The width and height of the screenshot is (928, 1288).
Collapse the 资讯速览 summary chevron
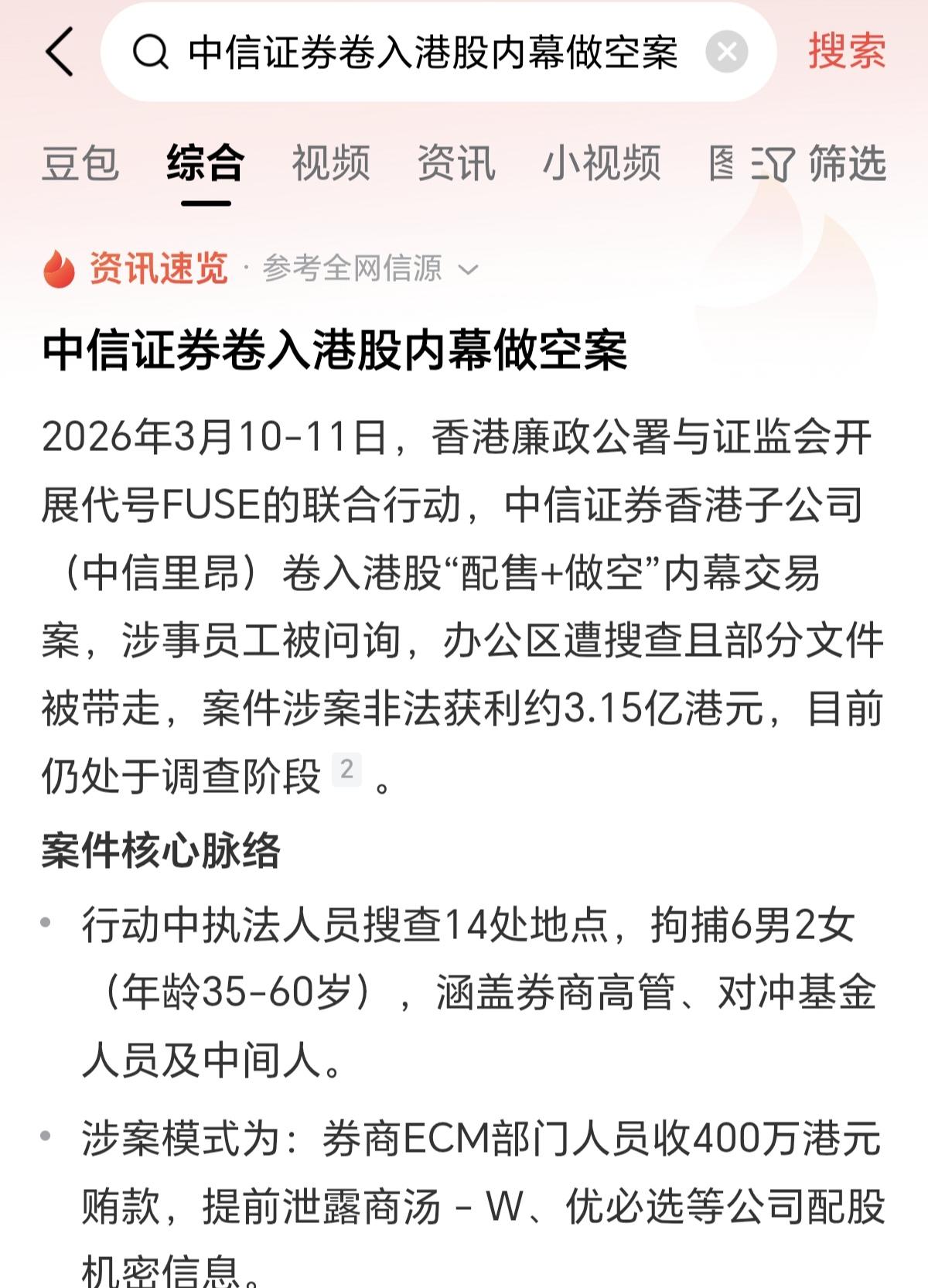[x=467, y=271]
